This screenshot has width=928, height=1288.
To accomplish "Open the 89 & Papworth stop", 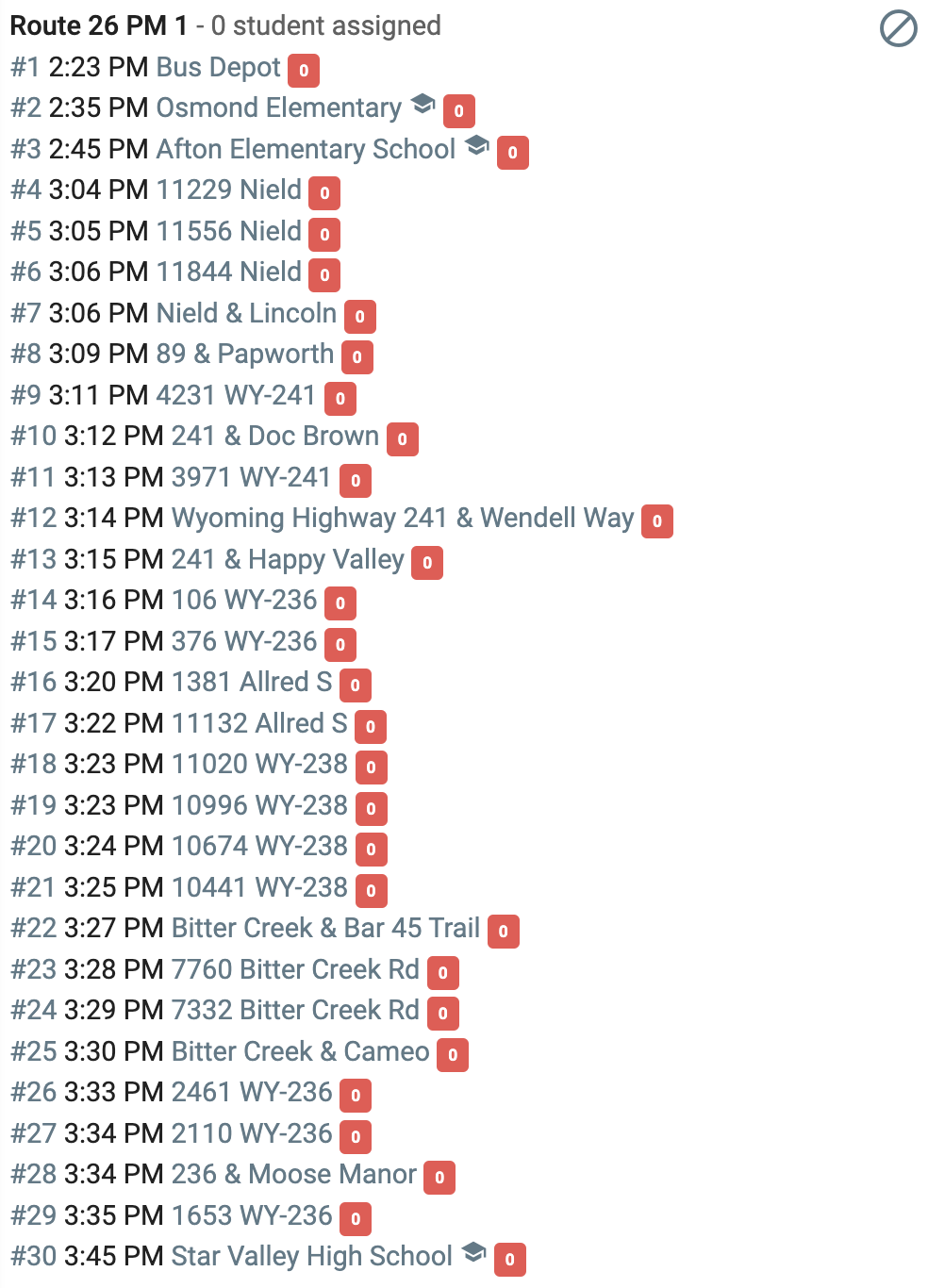I will 245,355.
